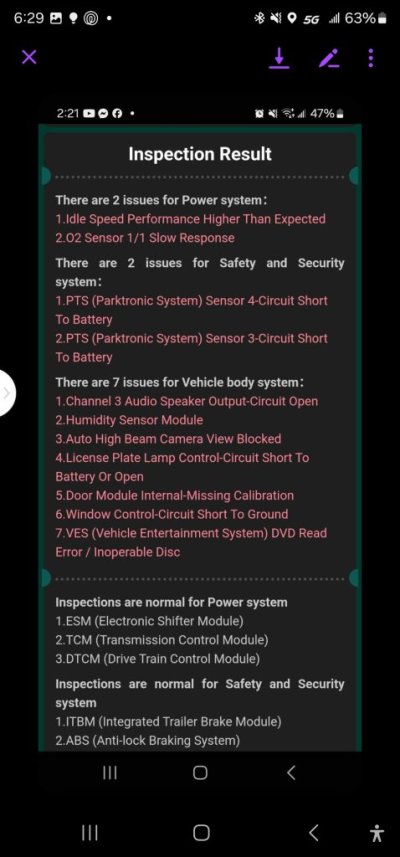Open the three-dot overflow menu
This screenshot has height=857, width=400.
[371, 58]
